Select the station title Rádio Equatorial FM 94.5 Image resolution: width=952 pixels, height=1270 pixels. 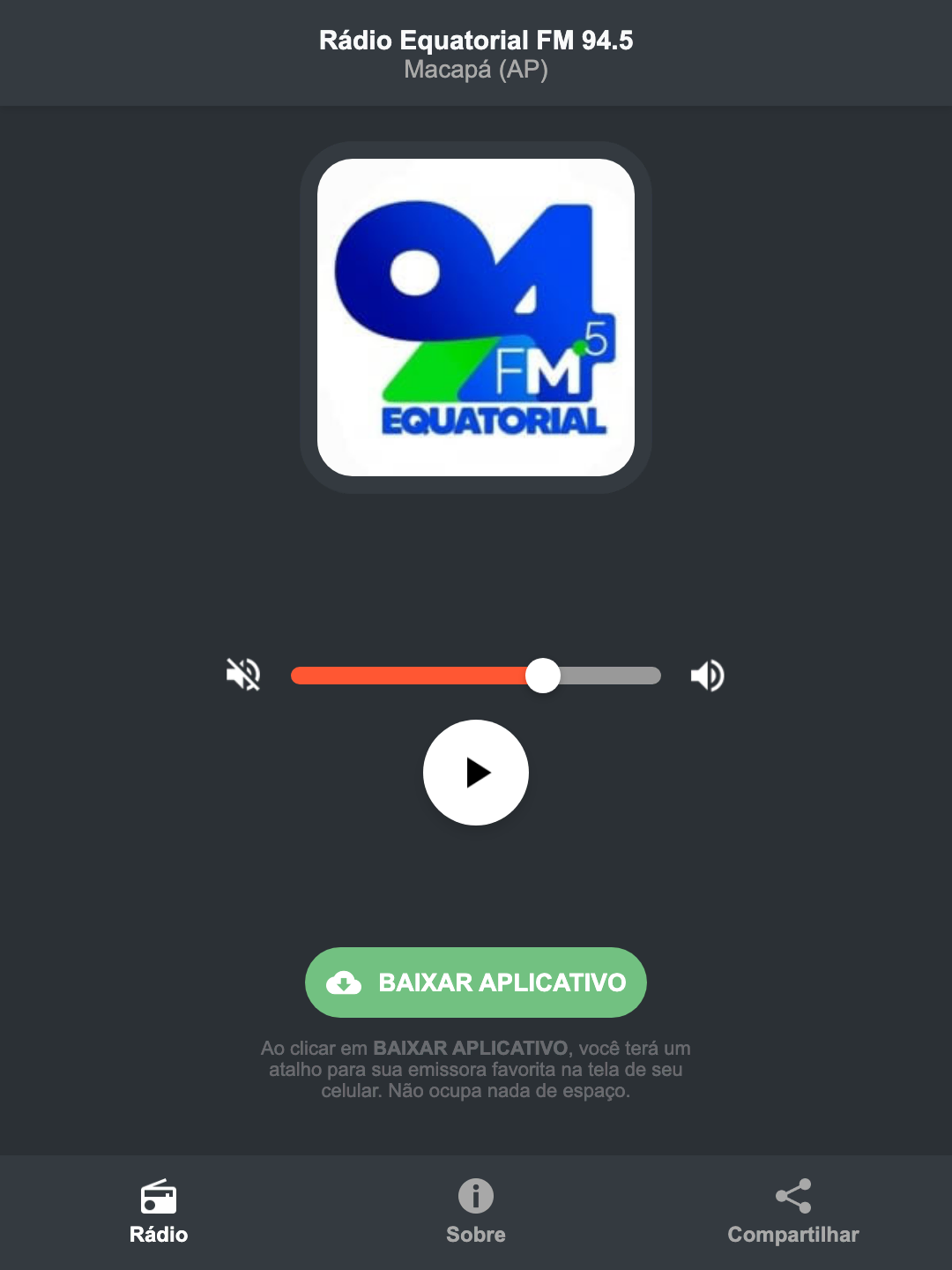tap(475, 40)
